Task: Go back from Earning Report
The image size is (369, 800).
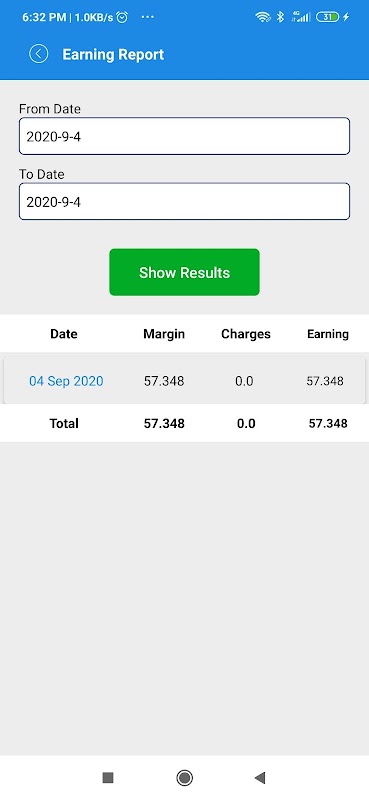Action: pyautogui.click(x=39, y=54)
